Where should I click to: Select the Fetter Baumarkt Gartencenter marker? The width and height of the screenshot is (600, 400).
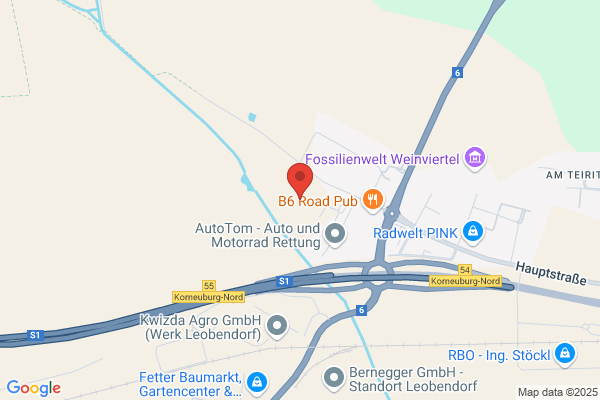point(257,383)
